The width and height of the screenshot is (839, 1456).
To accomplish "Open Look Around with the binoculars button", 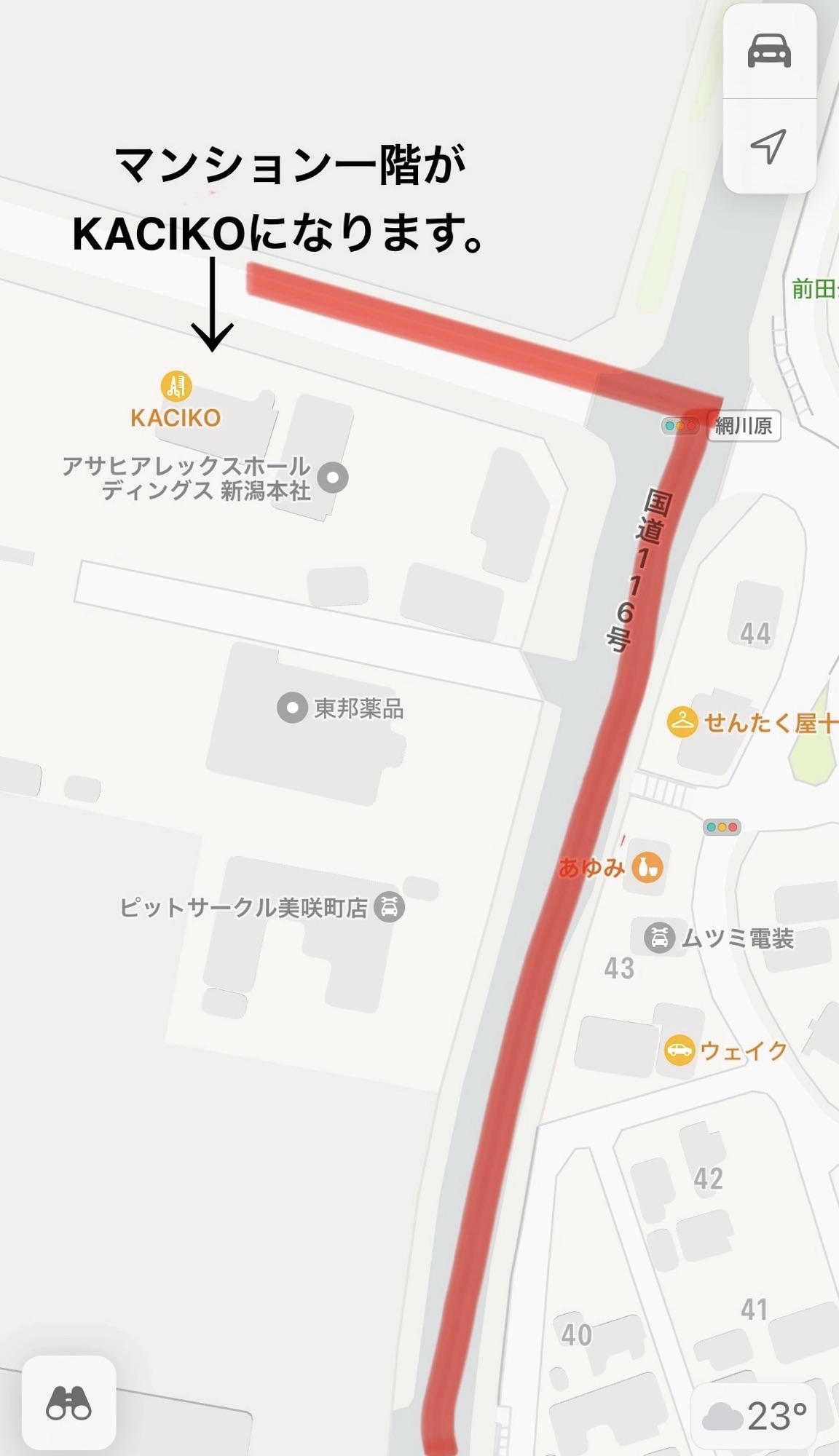I will point(69,1402).
